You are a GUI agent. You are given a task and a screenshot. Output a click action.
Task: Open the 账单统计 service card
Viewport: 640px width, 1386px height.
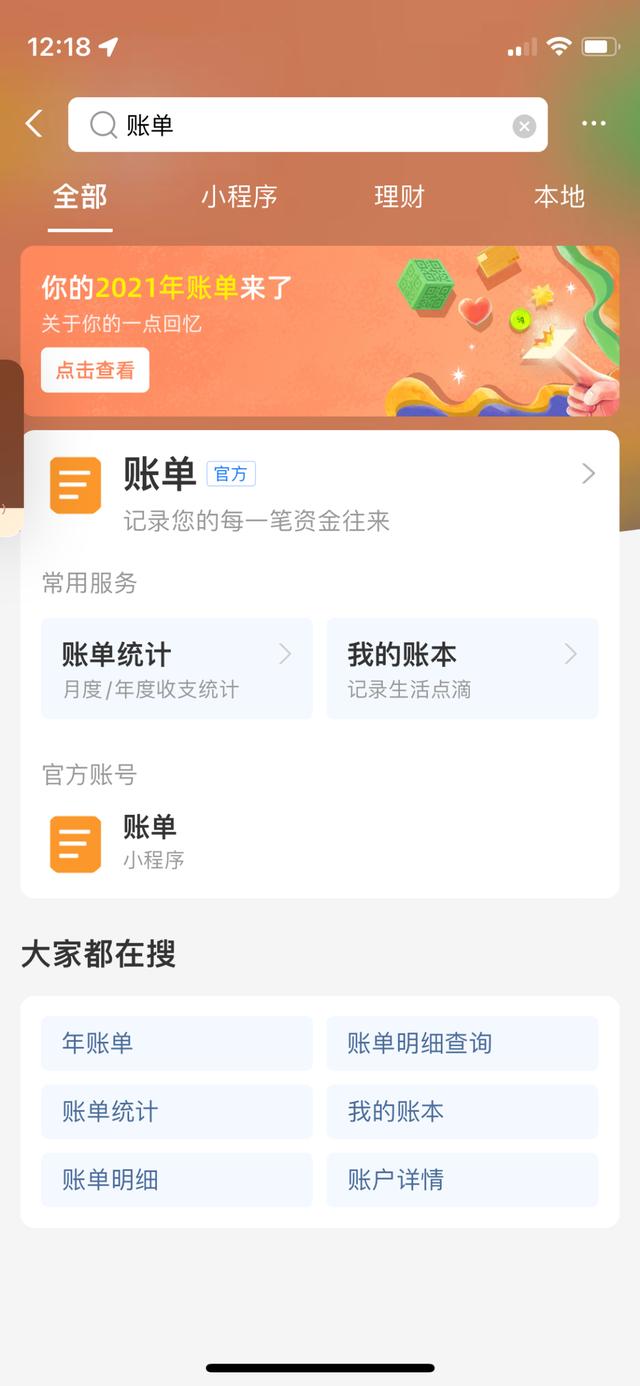point(177,668)
